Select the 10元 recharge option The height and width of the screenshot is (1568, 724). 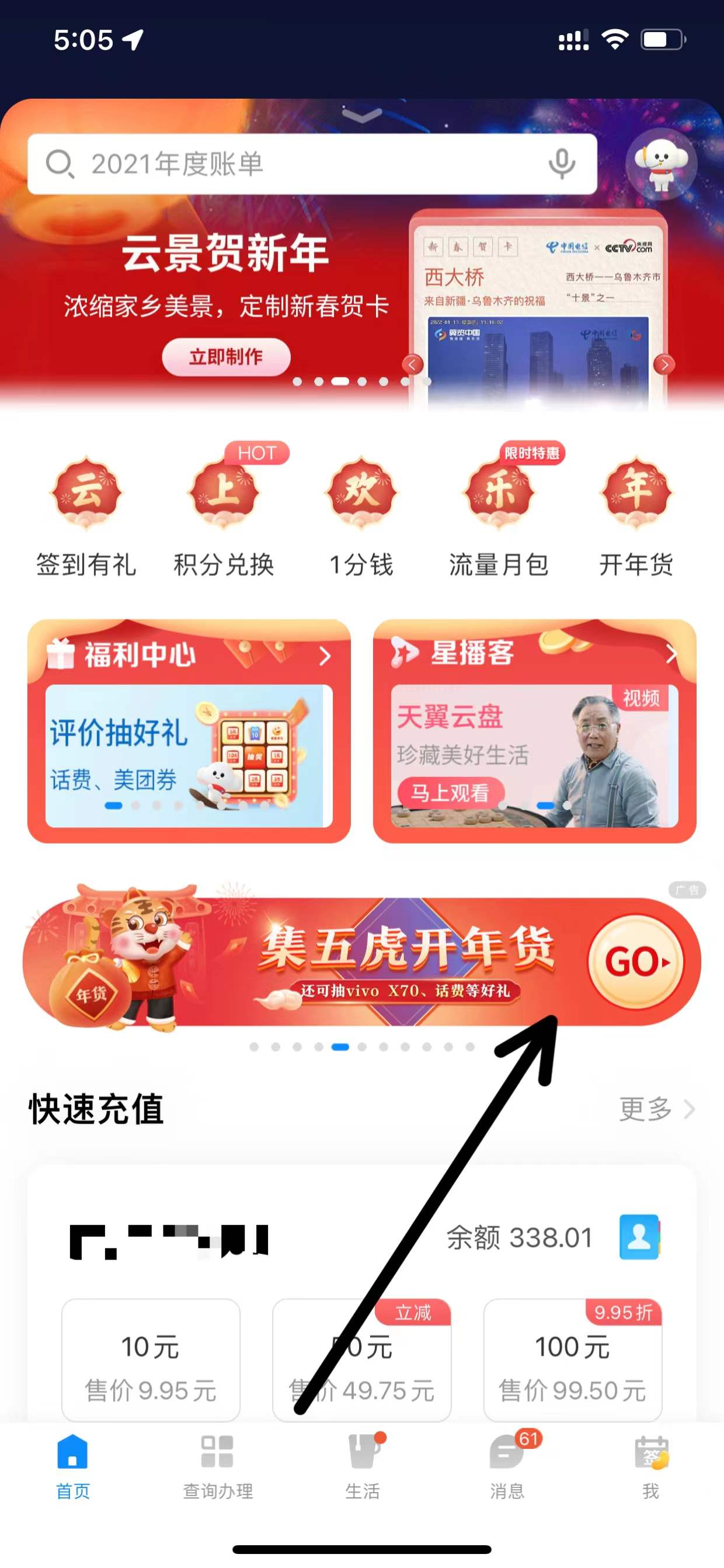point(150,1359)
